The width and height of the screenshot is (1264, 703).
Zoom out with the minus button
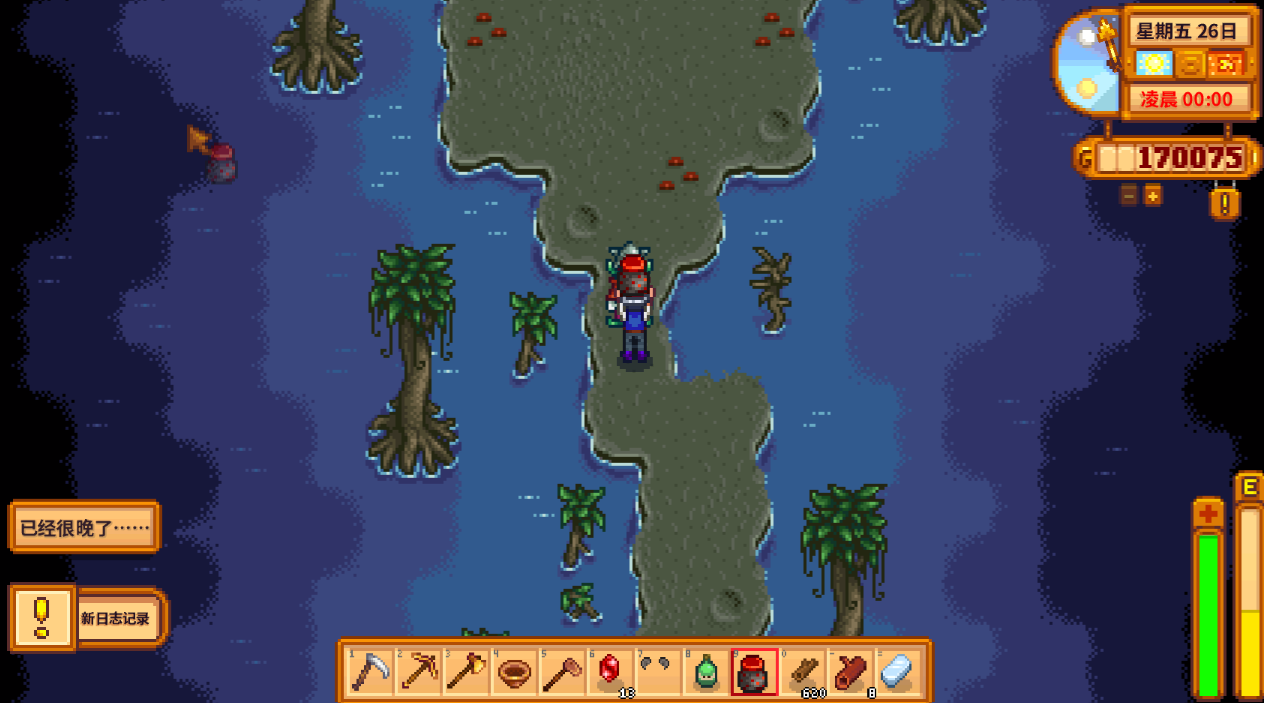click(1129, 196)
